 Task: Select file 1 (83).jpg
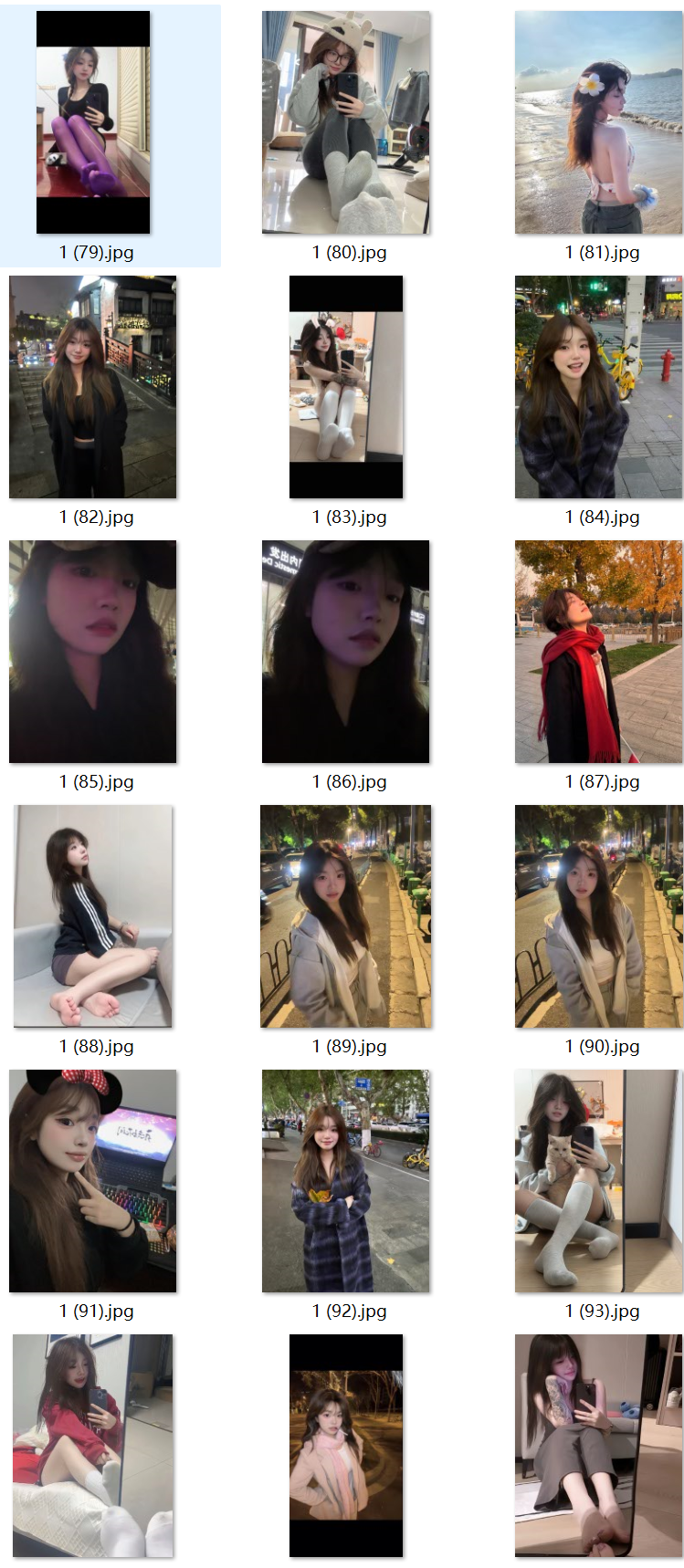pos(345,387)
